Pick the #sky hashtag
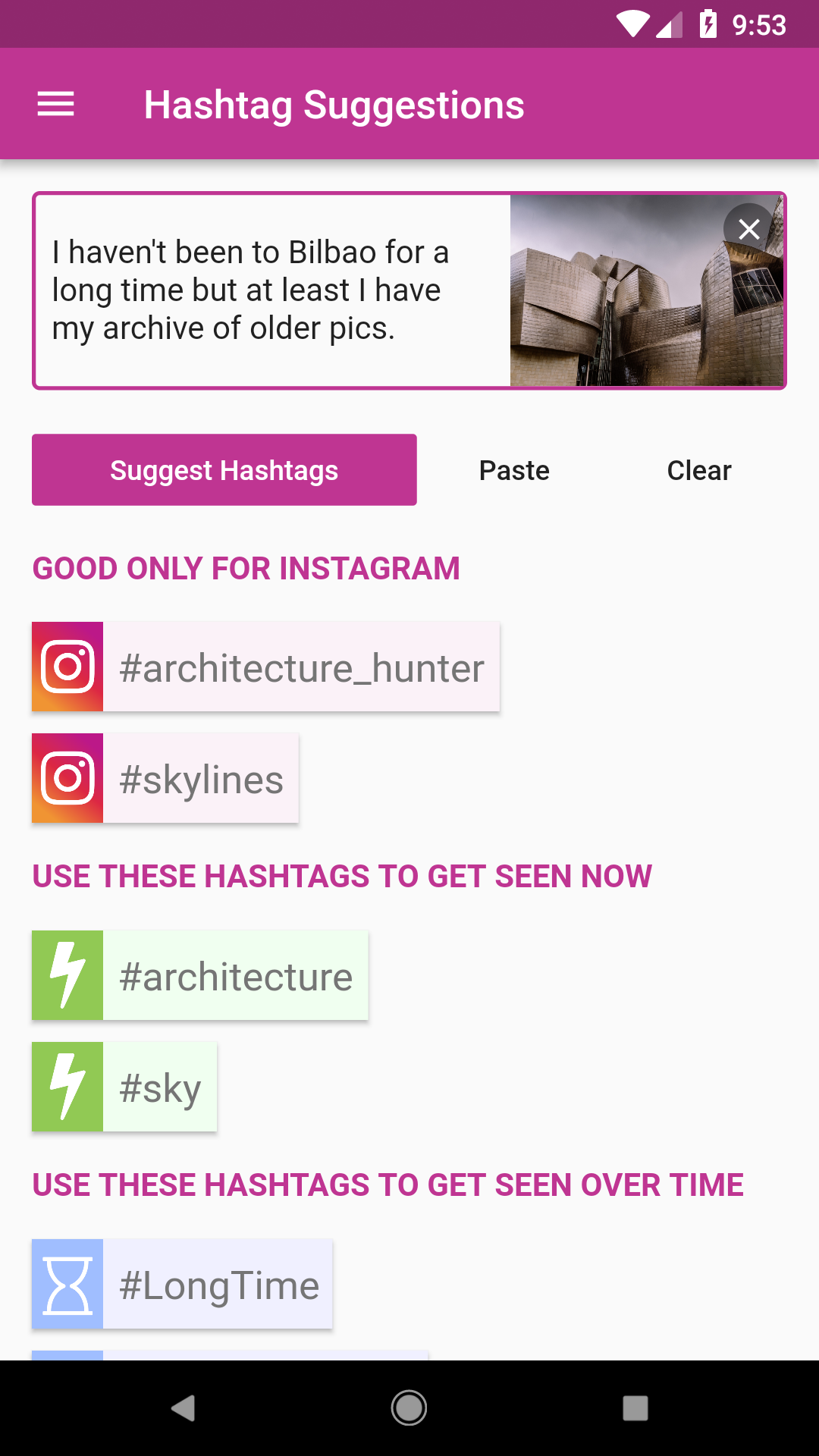Screen dimensions: 819x1456 pyautogui.click(x=124, y=1087)
